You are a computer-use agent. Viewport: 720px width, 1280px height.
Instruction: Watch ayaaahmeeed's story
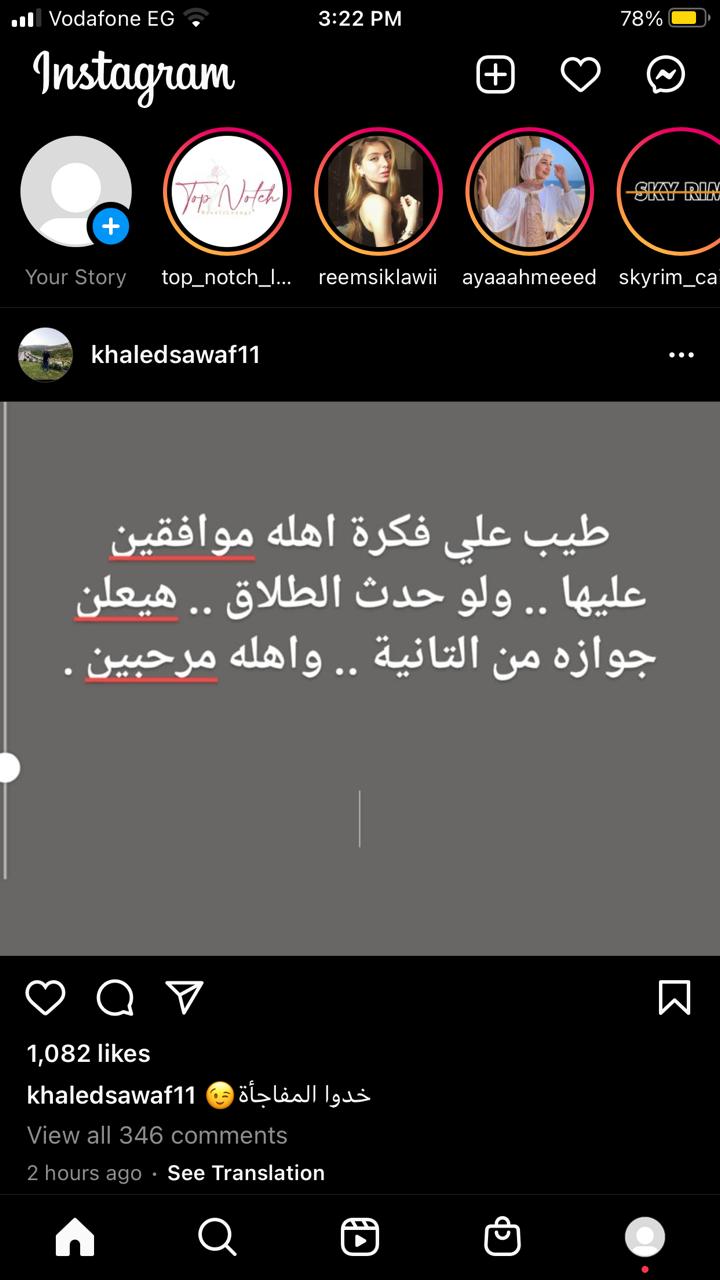[529, 192]
